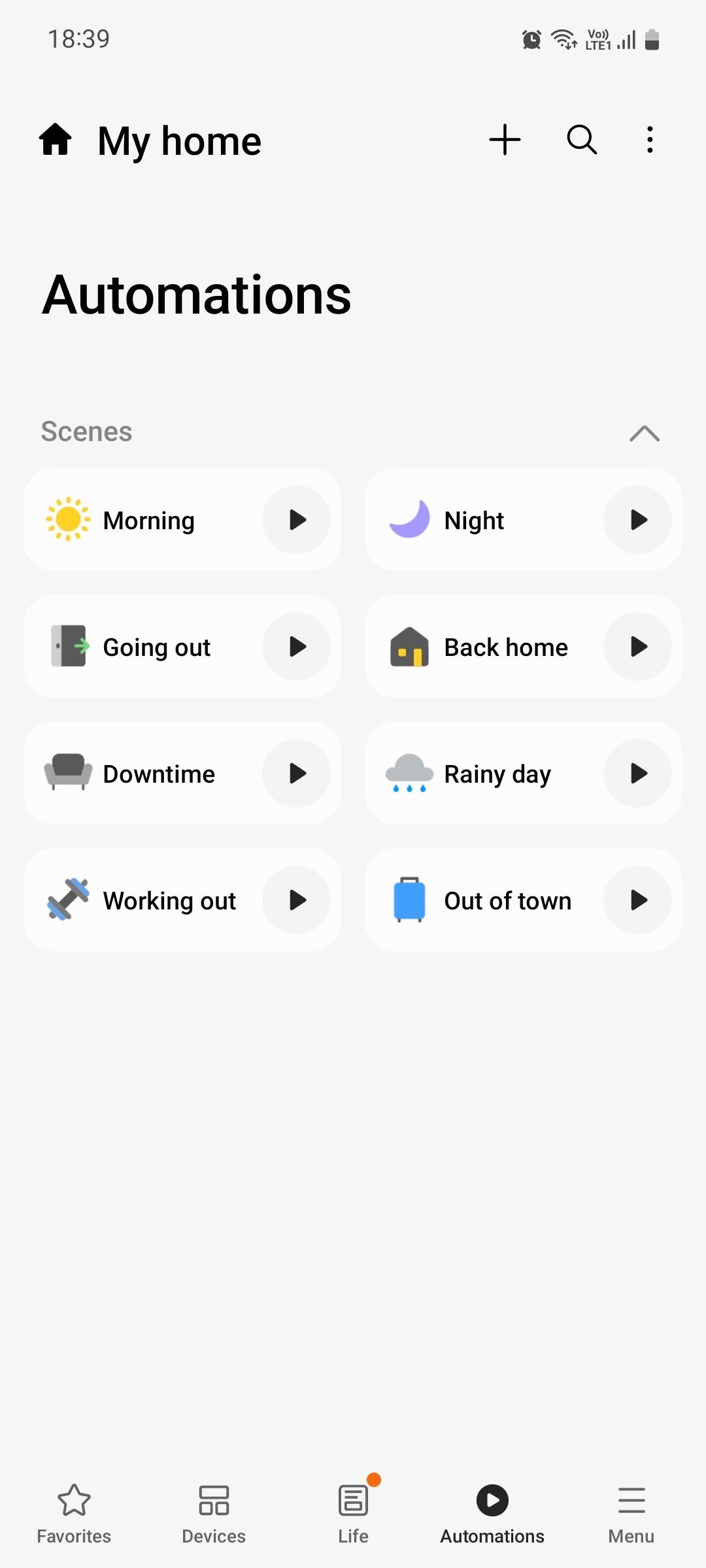Click the Downtime sofa icon
The height and width of the screenshot is (1568, 706).
coord(67,773)
